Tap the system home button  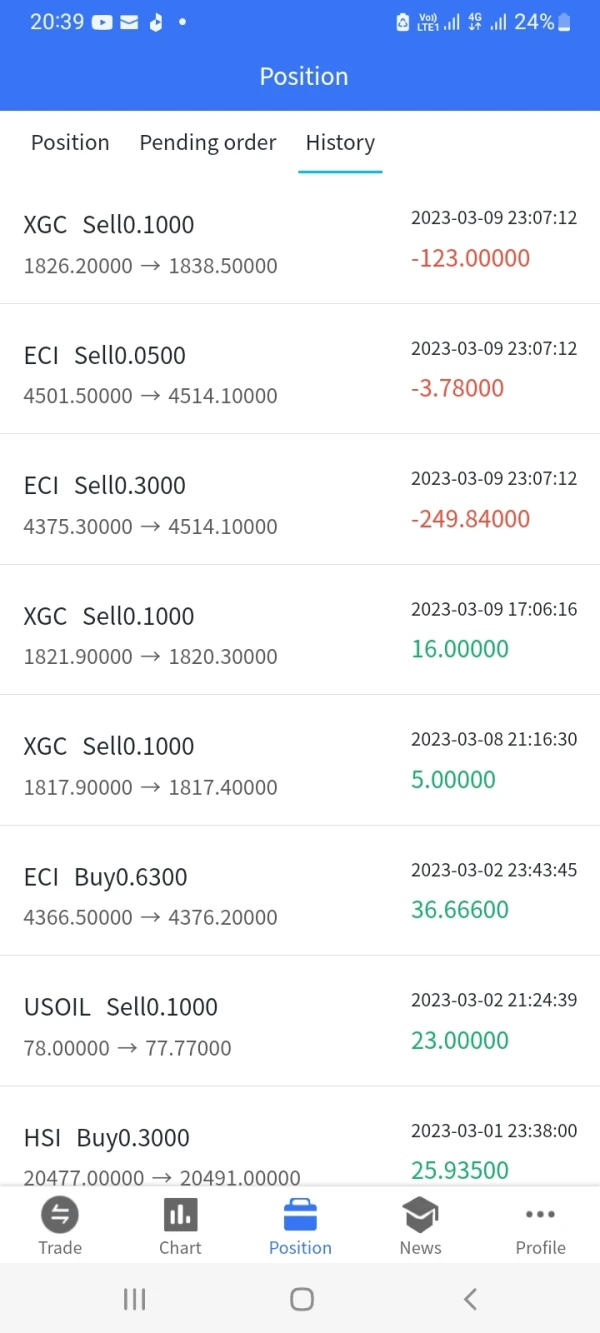pyautogui.click(x=301, y=1299)
